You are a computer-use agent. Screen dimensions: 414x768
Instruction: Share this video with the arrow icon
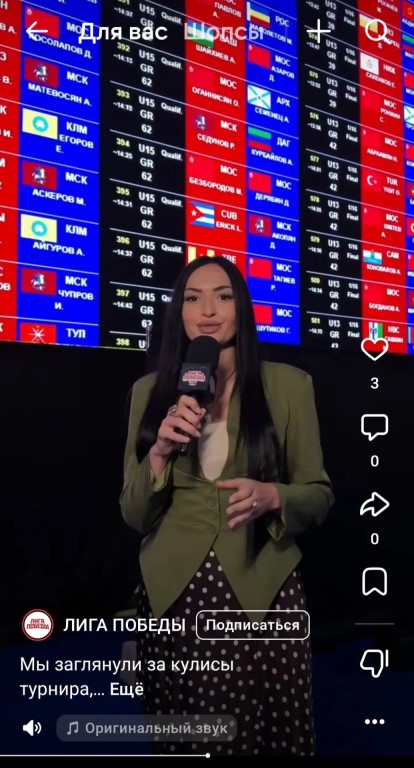pos(374,505)
